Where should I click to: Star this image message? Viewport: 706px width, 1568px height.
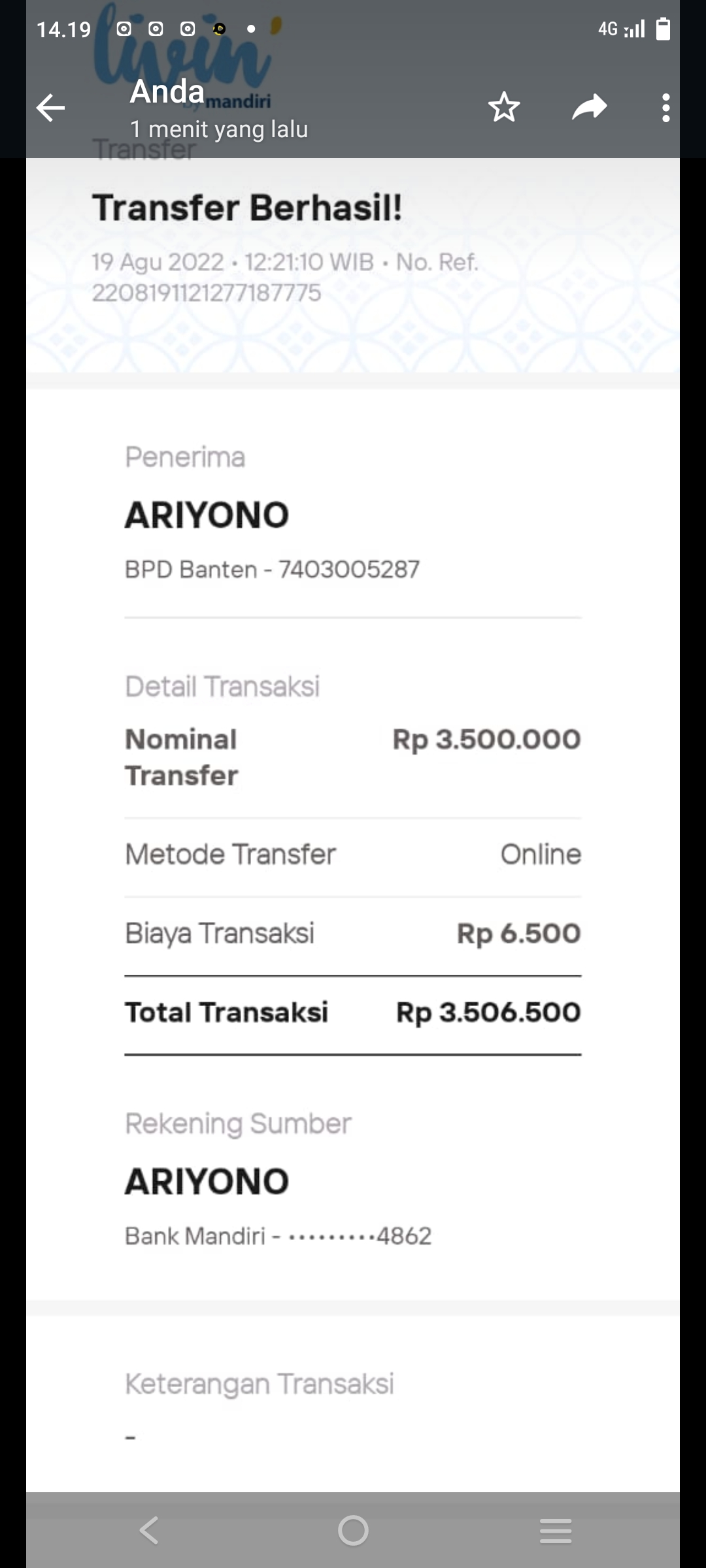point(504,108)
